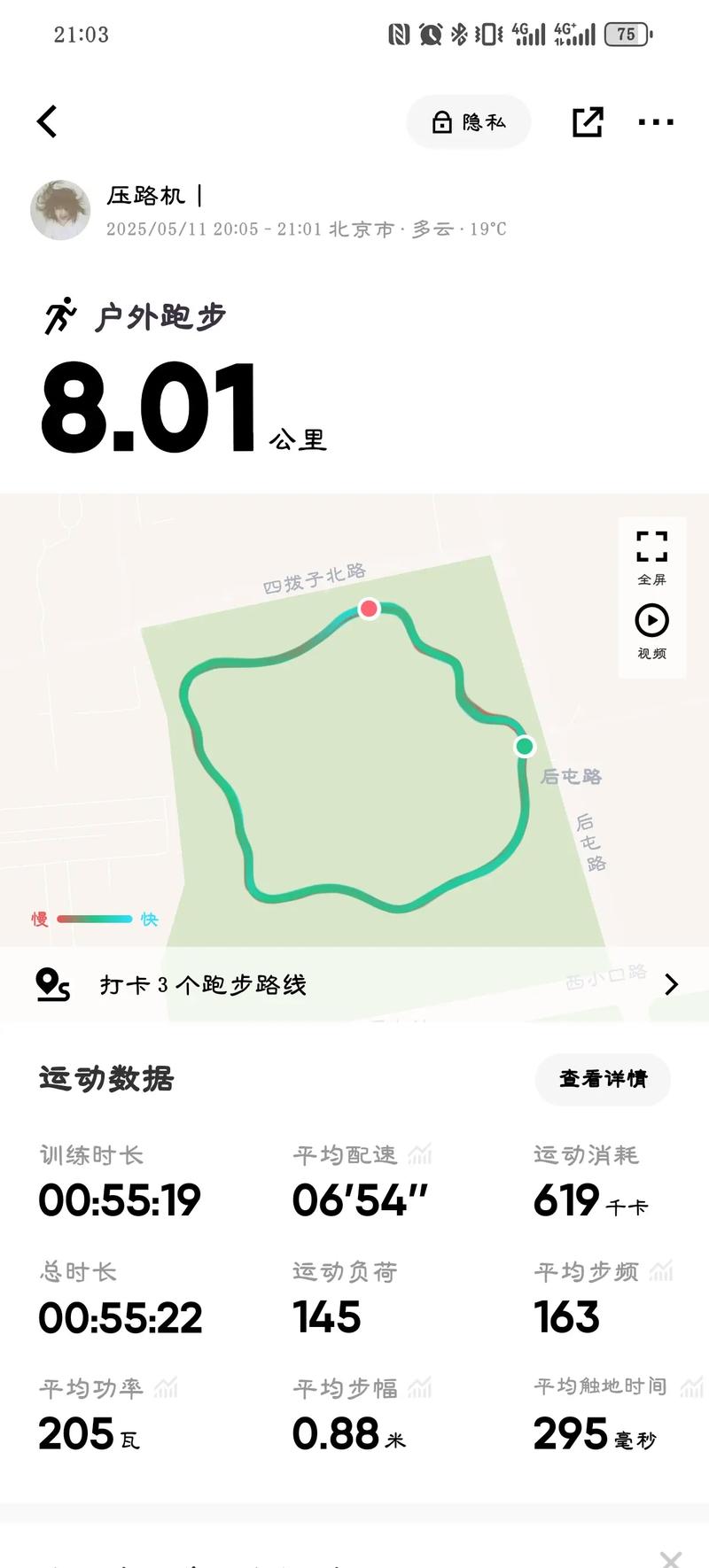
Task: Open the chart icon beside 平均配速
Action: [x=420, y=1154]
